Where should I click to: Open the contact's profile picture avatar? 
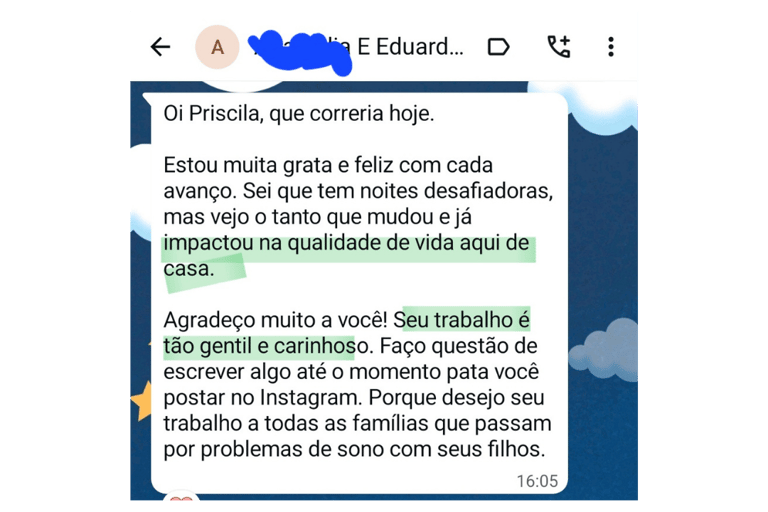click(x=217, y=47)
